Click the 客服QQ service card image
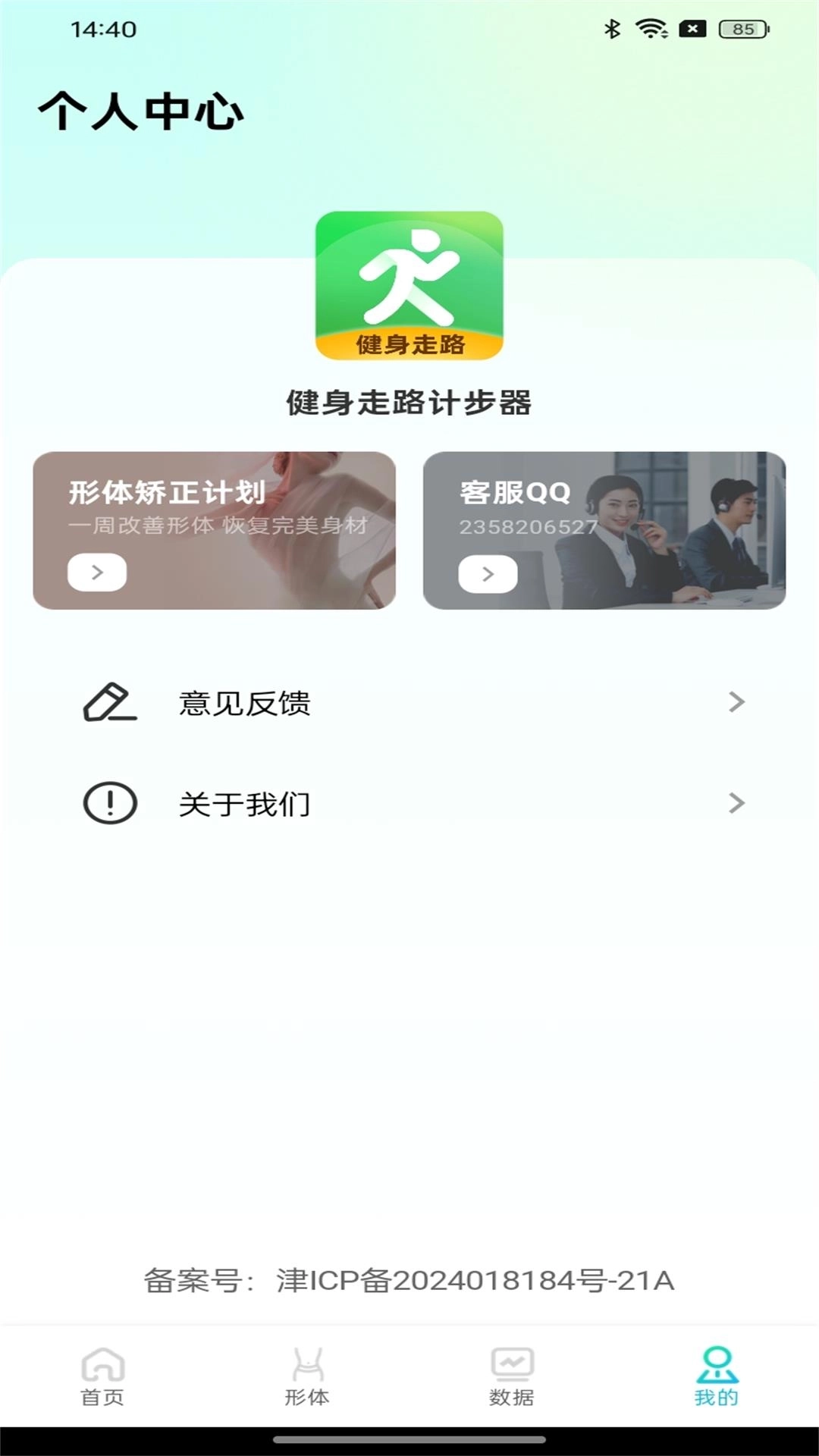This screenshot has width=819, height=1456. click(x=603, y=529)
